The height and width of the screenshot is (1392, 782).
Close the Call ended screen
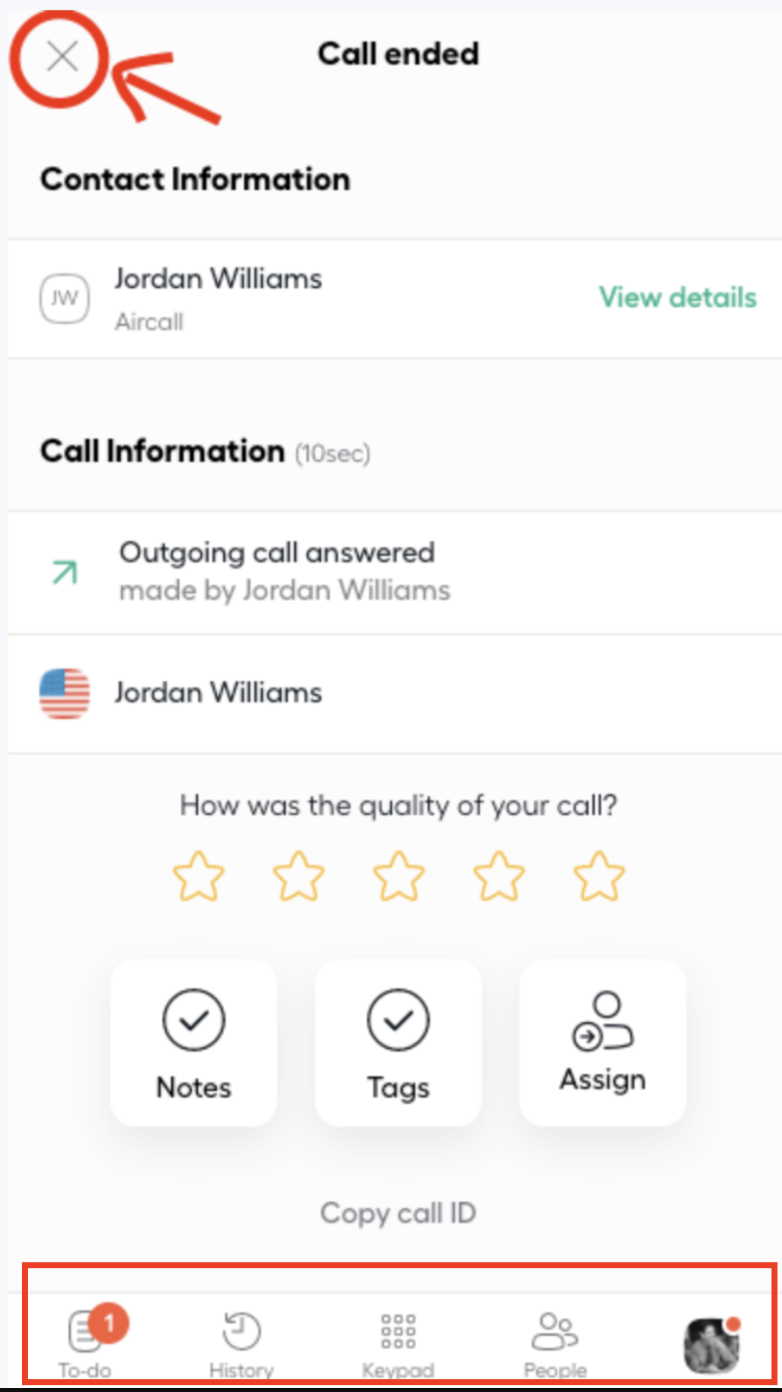(x=62, y=58)
